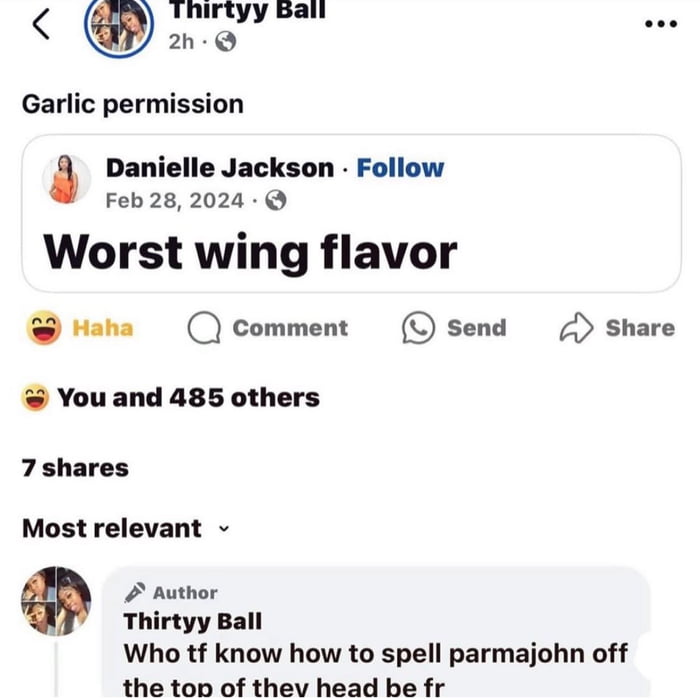
Task: Share the post
Action: point(617,328)
